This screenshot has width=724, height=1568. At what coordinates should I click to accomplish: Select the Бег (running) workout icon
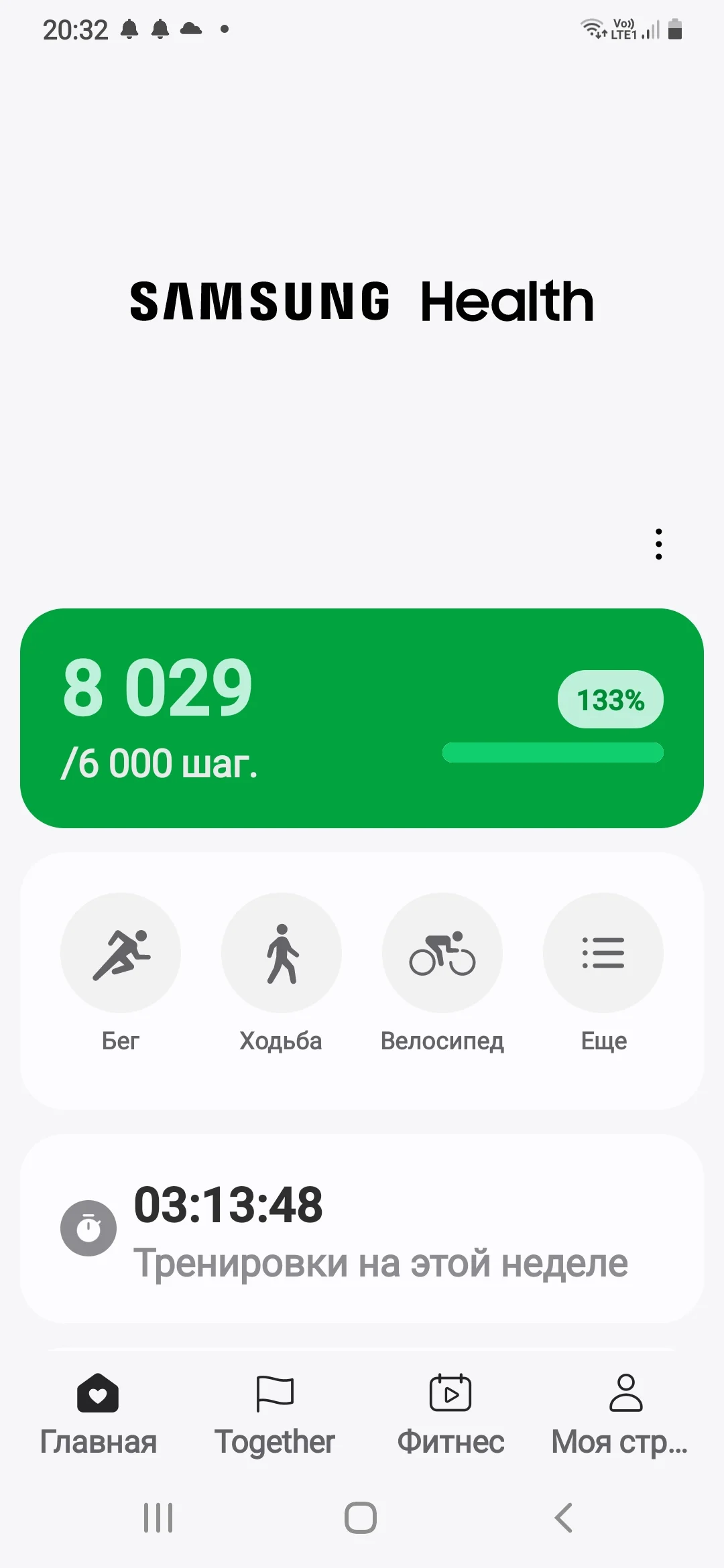click(121, 952)
